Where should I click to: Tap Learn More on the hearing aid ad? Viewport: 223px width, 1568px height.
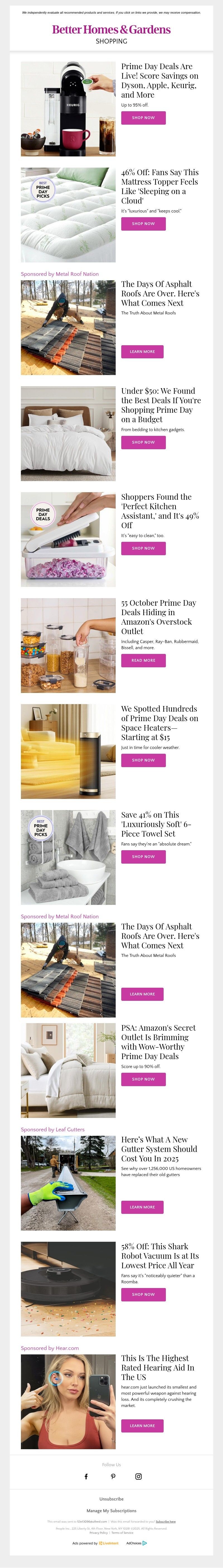coord(142,1426)
